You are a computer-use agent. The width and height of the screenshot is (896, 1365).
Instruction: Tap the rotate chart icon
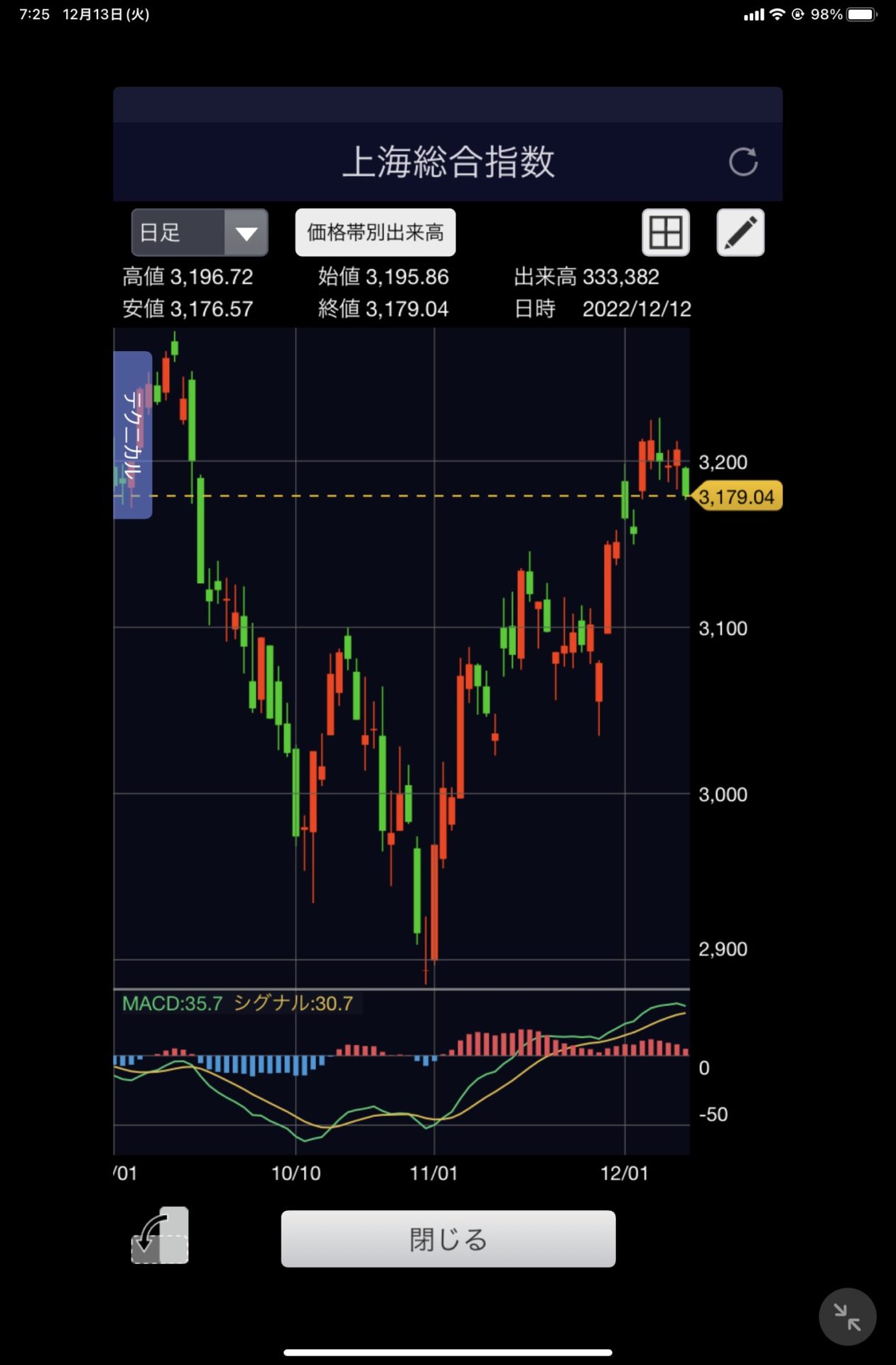click(160, 1236)
